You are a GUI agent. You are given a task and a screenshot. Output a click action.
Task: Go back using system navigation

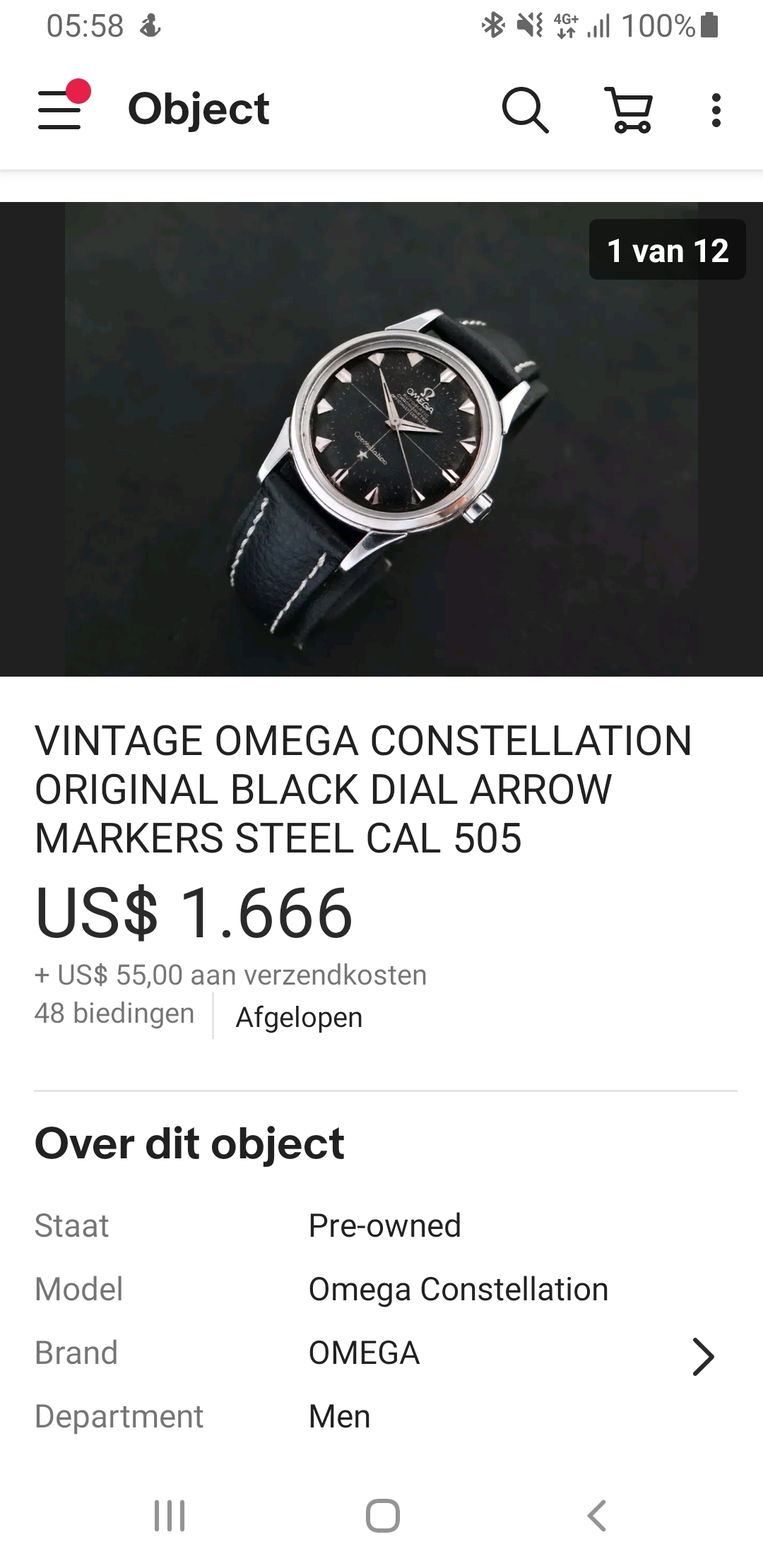[x=597, y=1516]
